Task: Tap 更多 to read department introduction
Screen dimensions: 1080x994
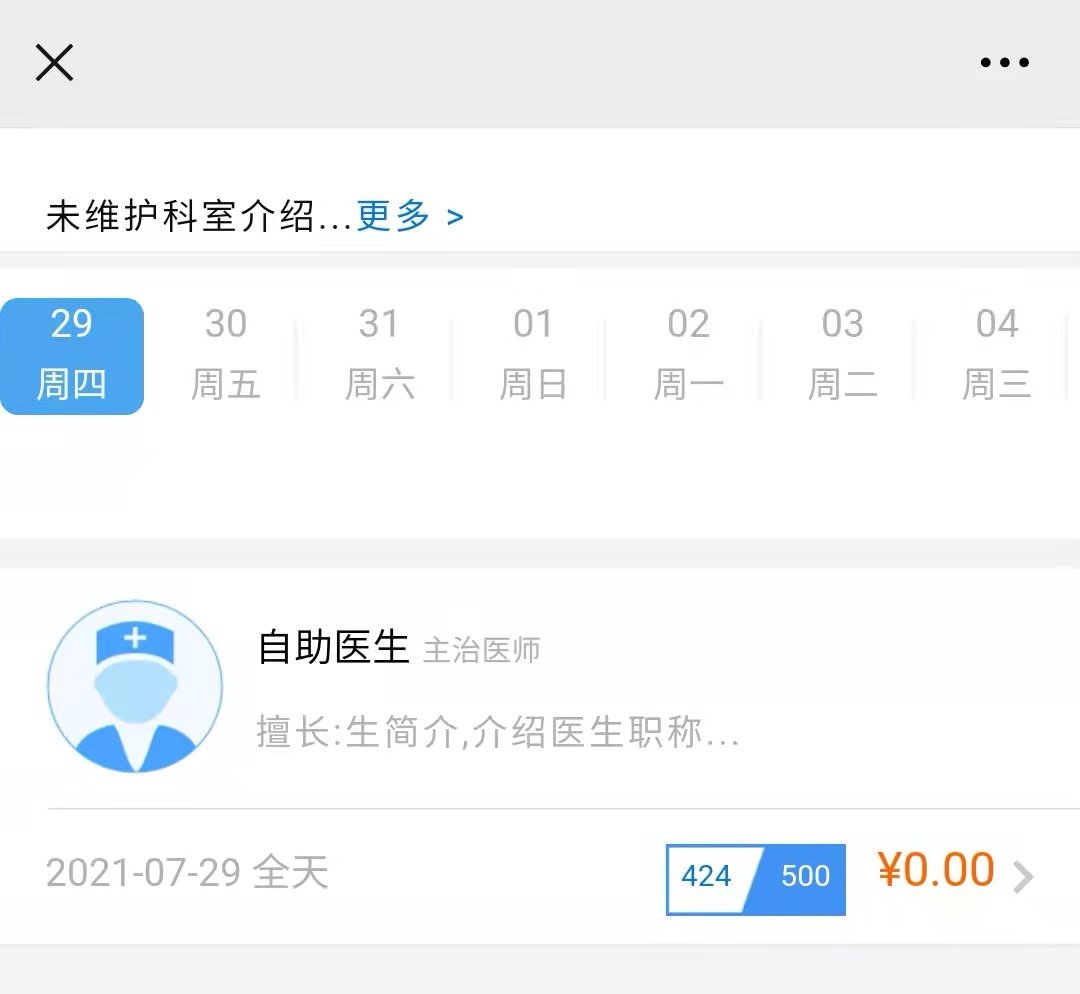Action: (409, 216)
